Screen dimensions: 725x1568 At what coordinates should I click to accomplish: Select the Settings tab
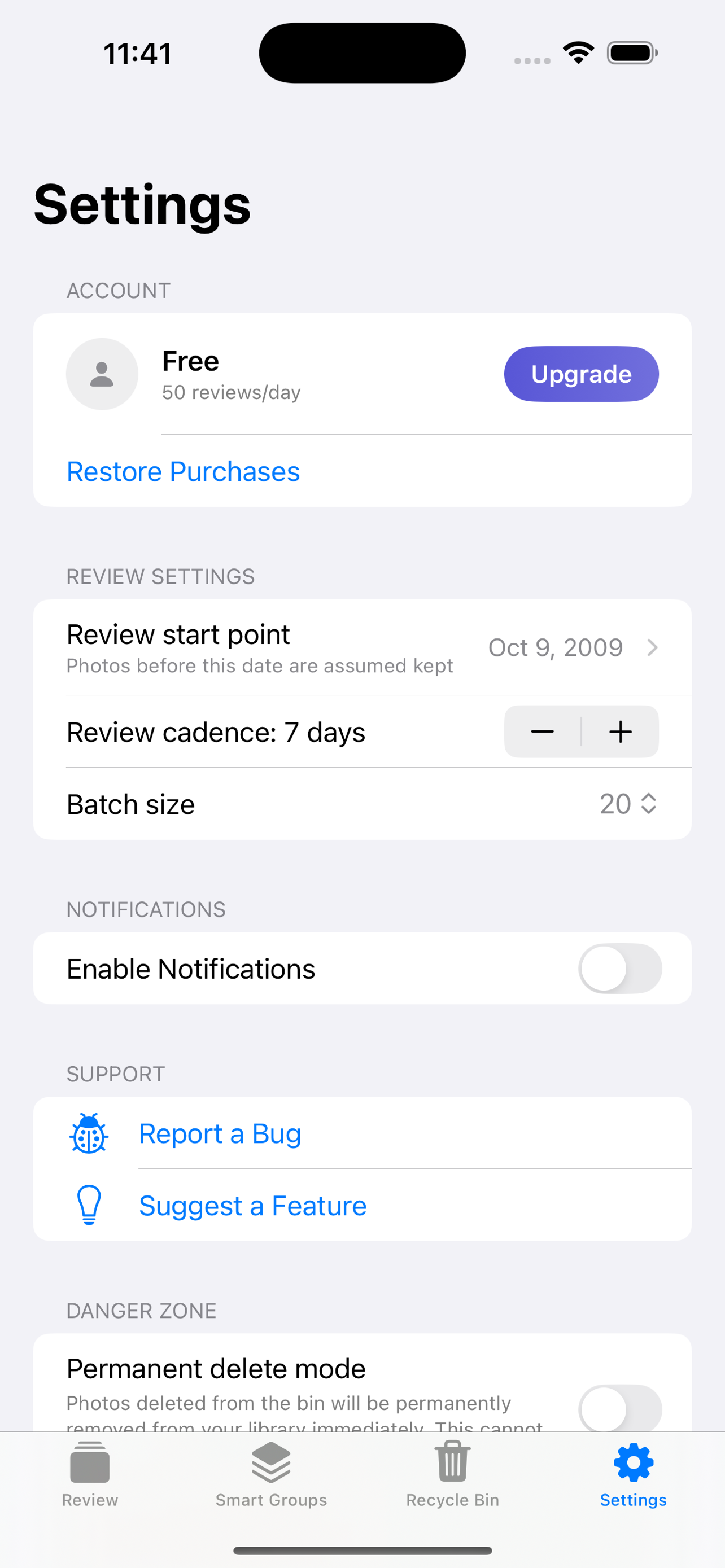click(633, 1474)
